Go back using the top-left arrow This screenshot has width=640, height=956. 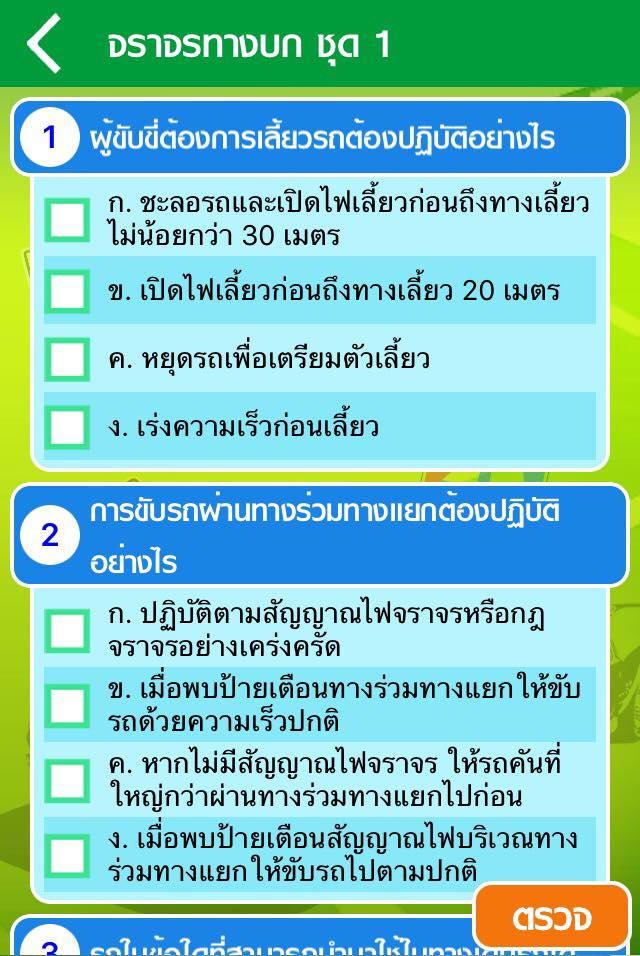pos(44,44)
